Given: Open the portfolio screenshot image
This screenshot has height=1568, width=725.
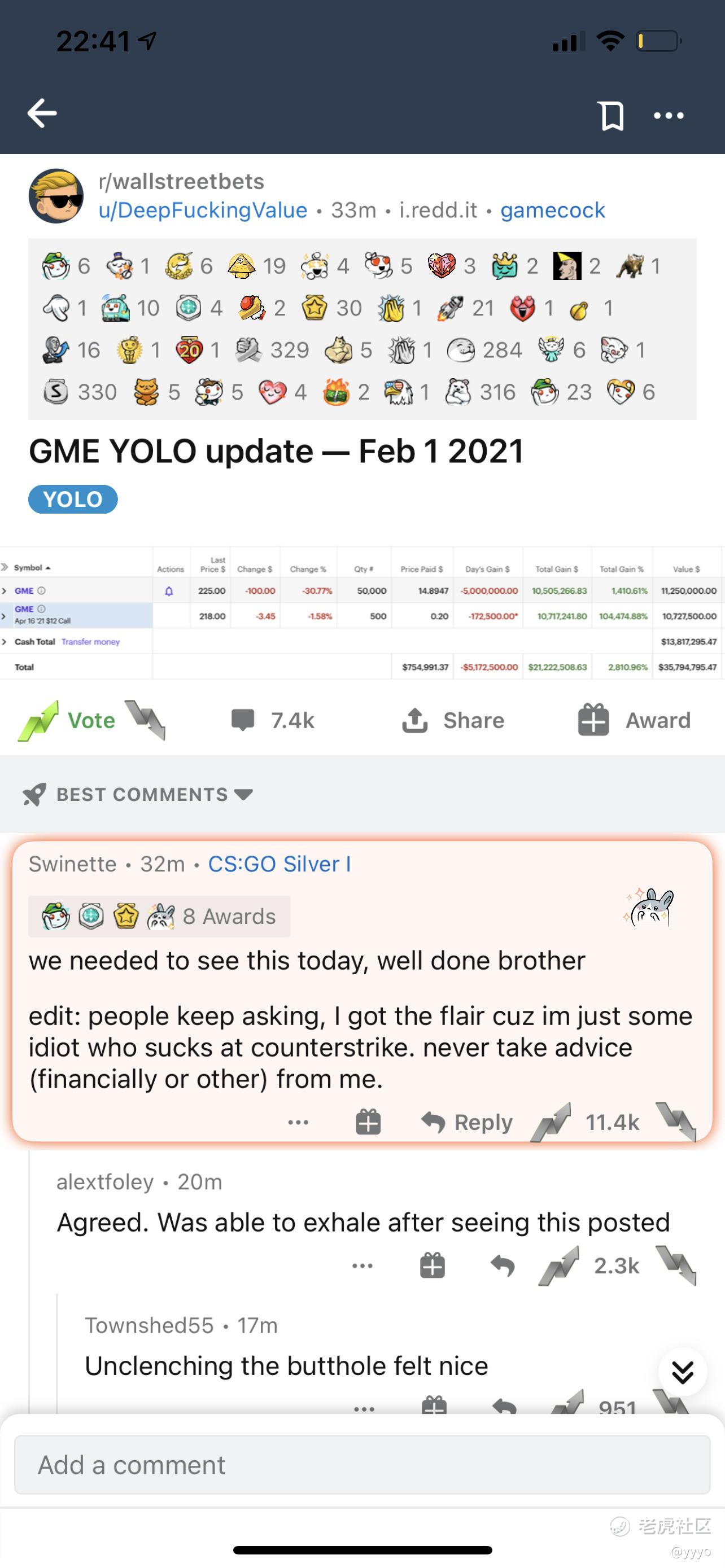Looking at the screenshot, I should click(362, 612).
